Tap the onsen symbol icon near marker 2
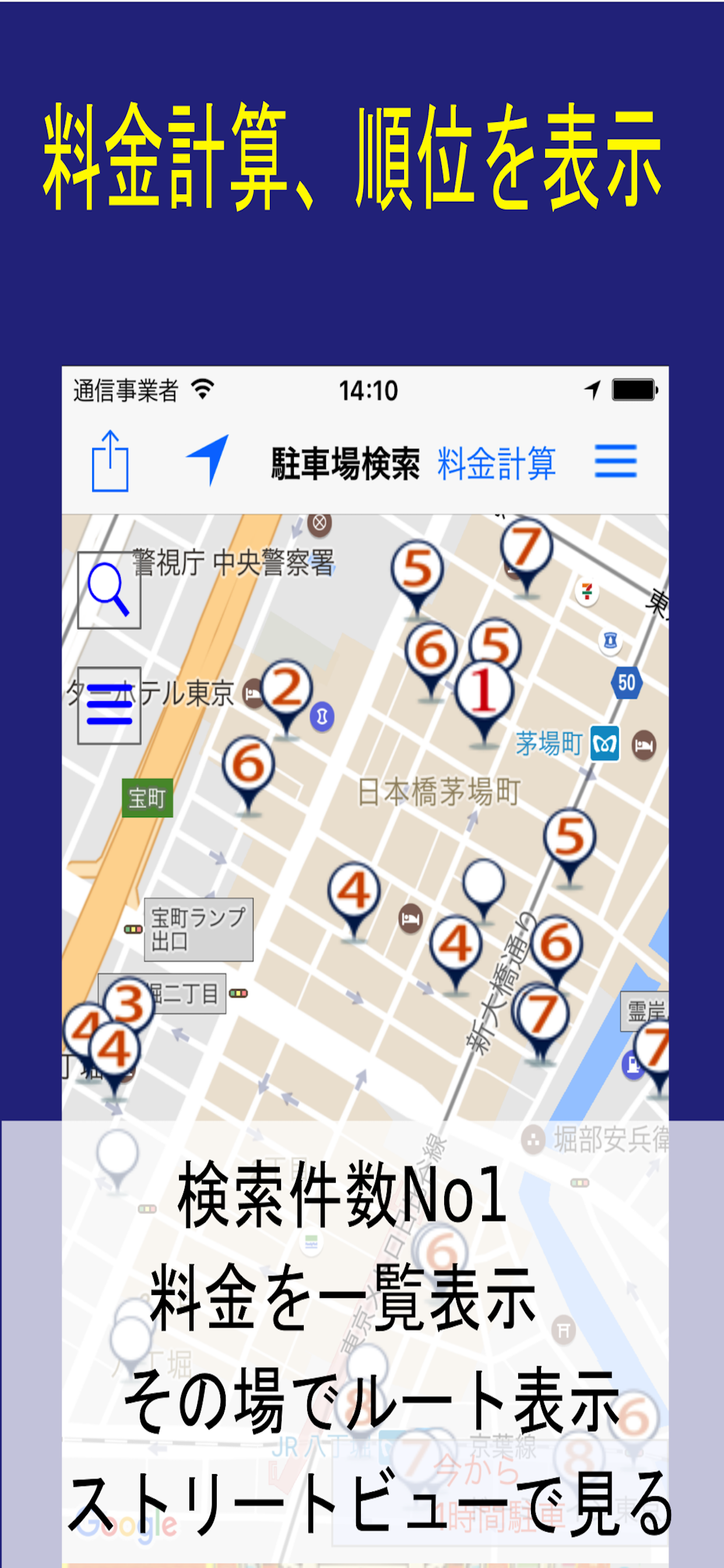This screenshot has height=1568, width=724. tap(322, 717)
